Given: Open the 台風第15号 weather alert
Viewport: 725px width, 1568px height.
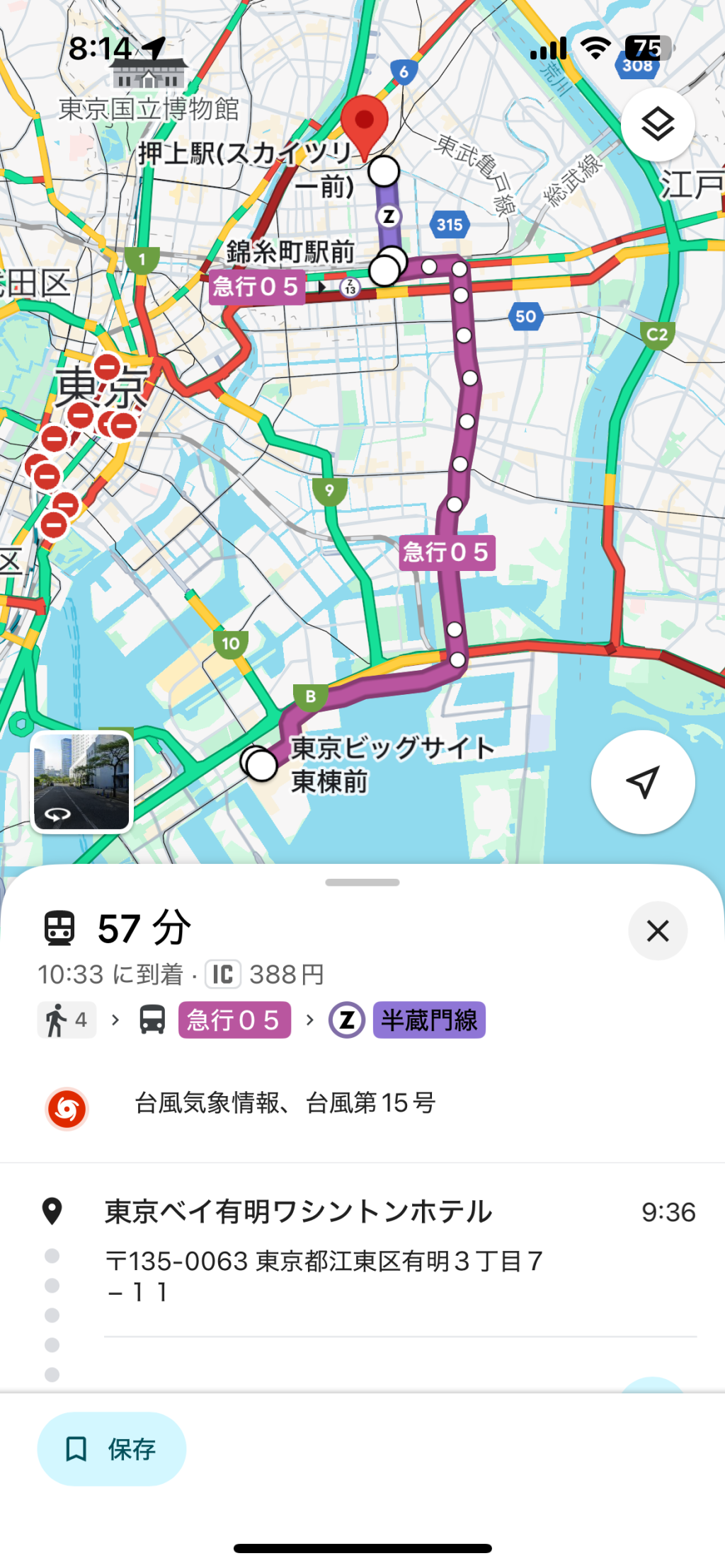Looking at the screenshot, I should pyautogui.click(x=285, y=1102).
